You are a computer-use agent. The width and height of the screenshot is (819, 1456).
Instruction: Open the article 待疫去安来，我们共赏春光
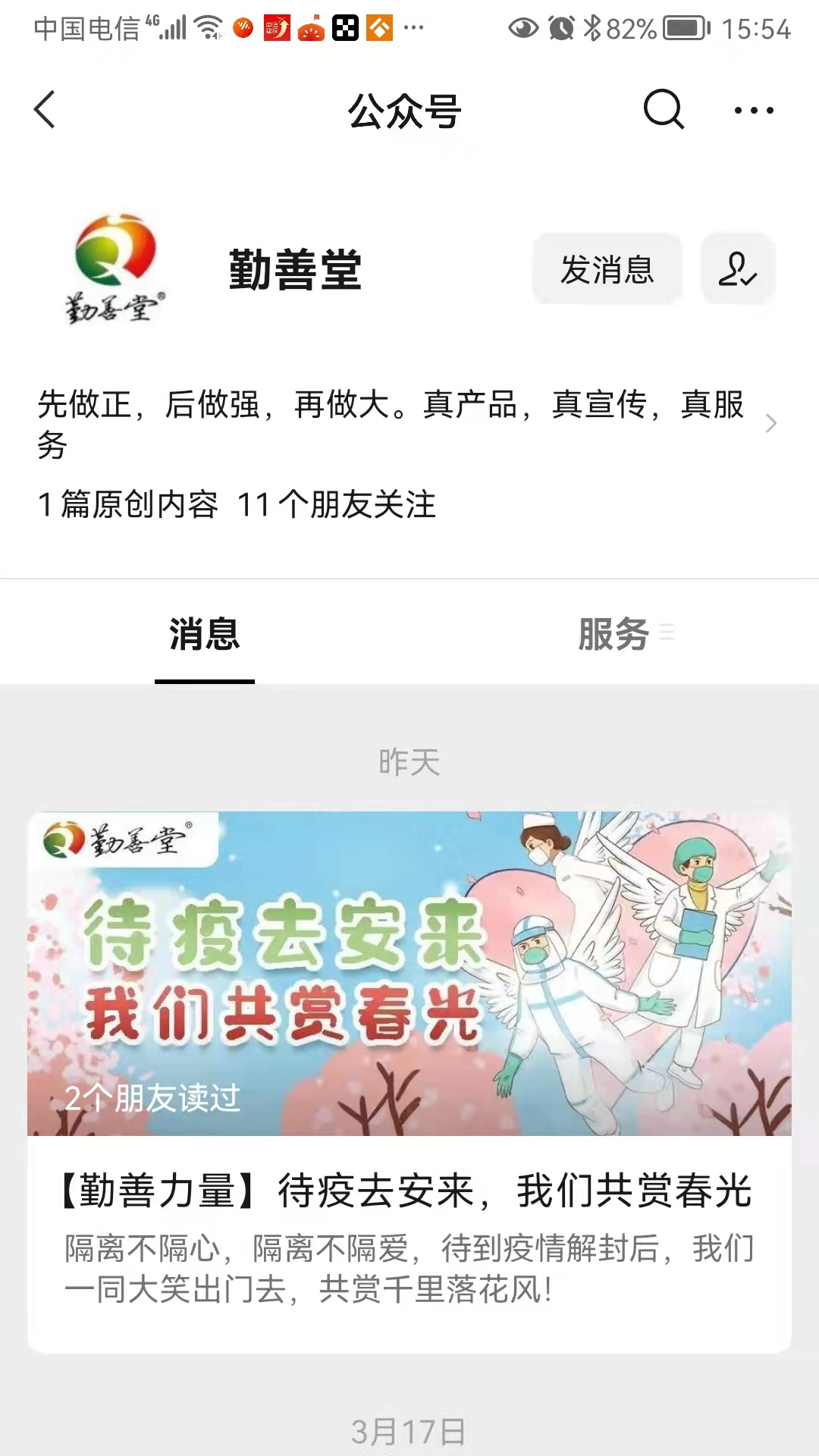click(x=409, y=1189)
